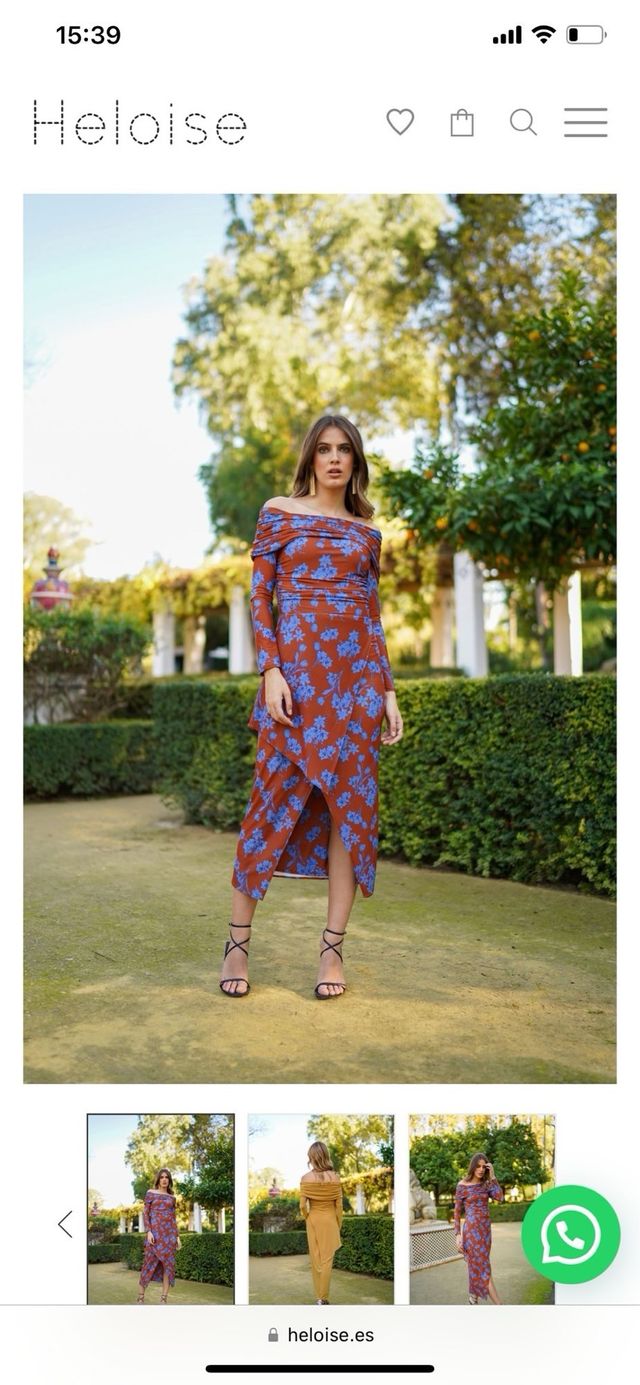Open the wishlist heart icon

400,122
